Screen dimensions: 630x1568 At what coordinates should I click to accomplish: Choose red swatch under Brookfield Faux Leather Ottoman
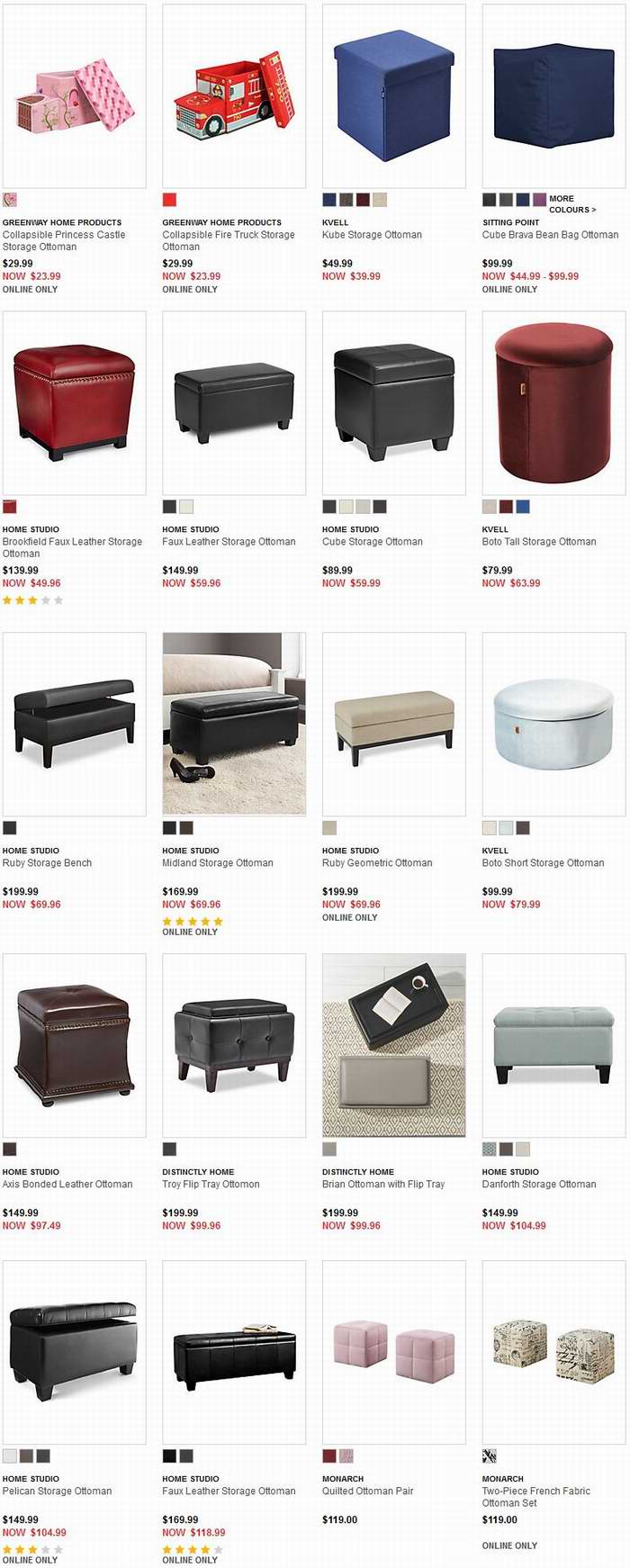(x=10, y=507)
